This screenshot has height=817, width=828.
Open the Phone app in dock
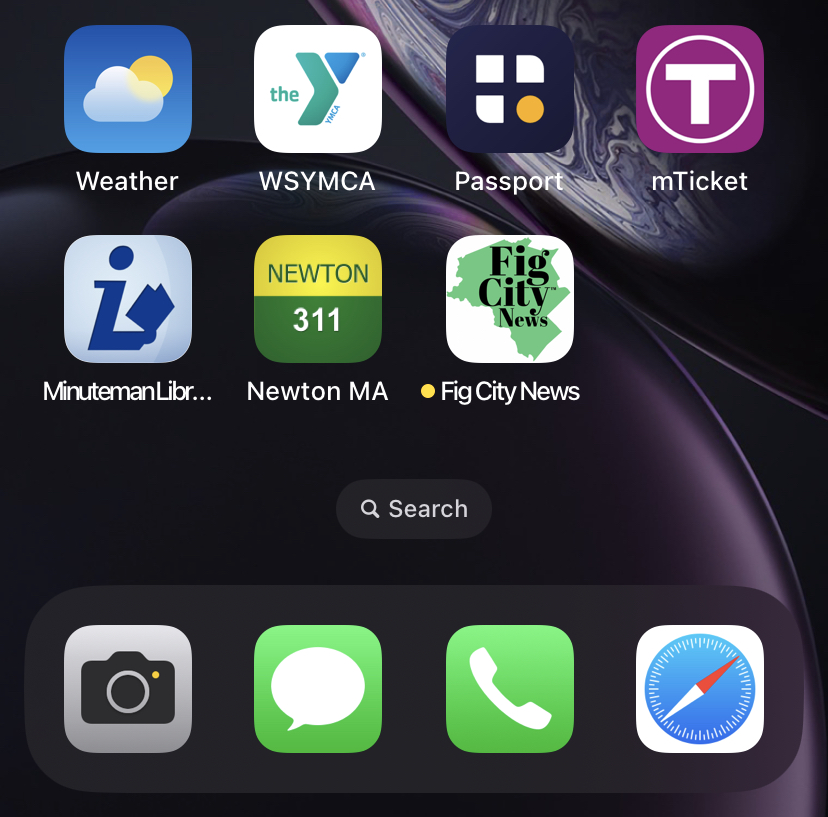510,689
